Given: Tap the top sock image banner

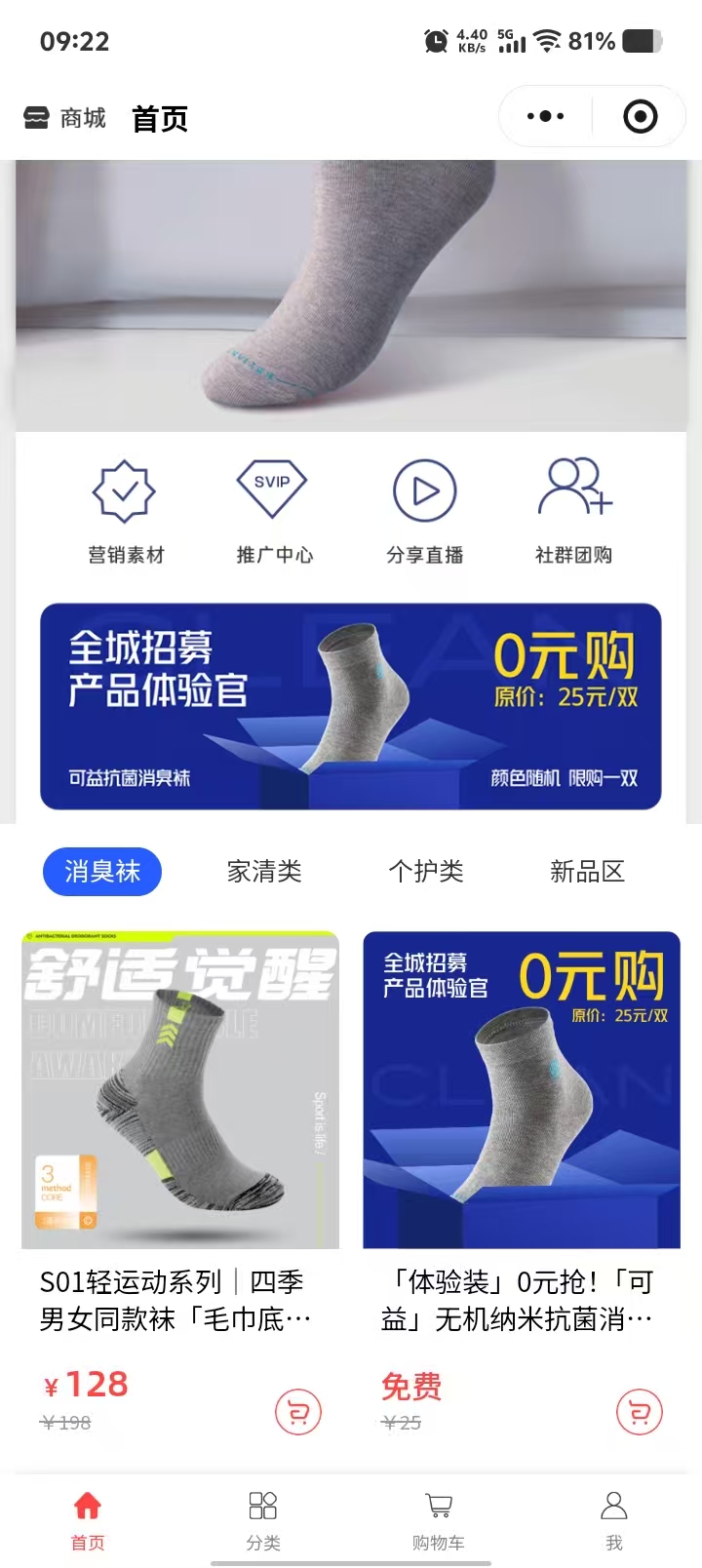Looking at the screenshot, I should [x=351, y=294].
